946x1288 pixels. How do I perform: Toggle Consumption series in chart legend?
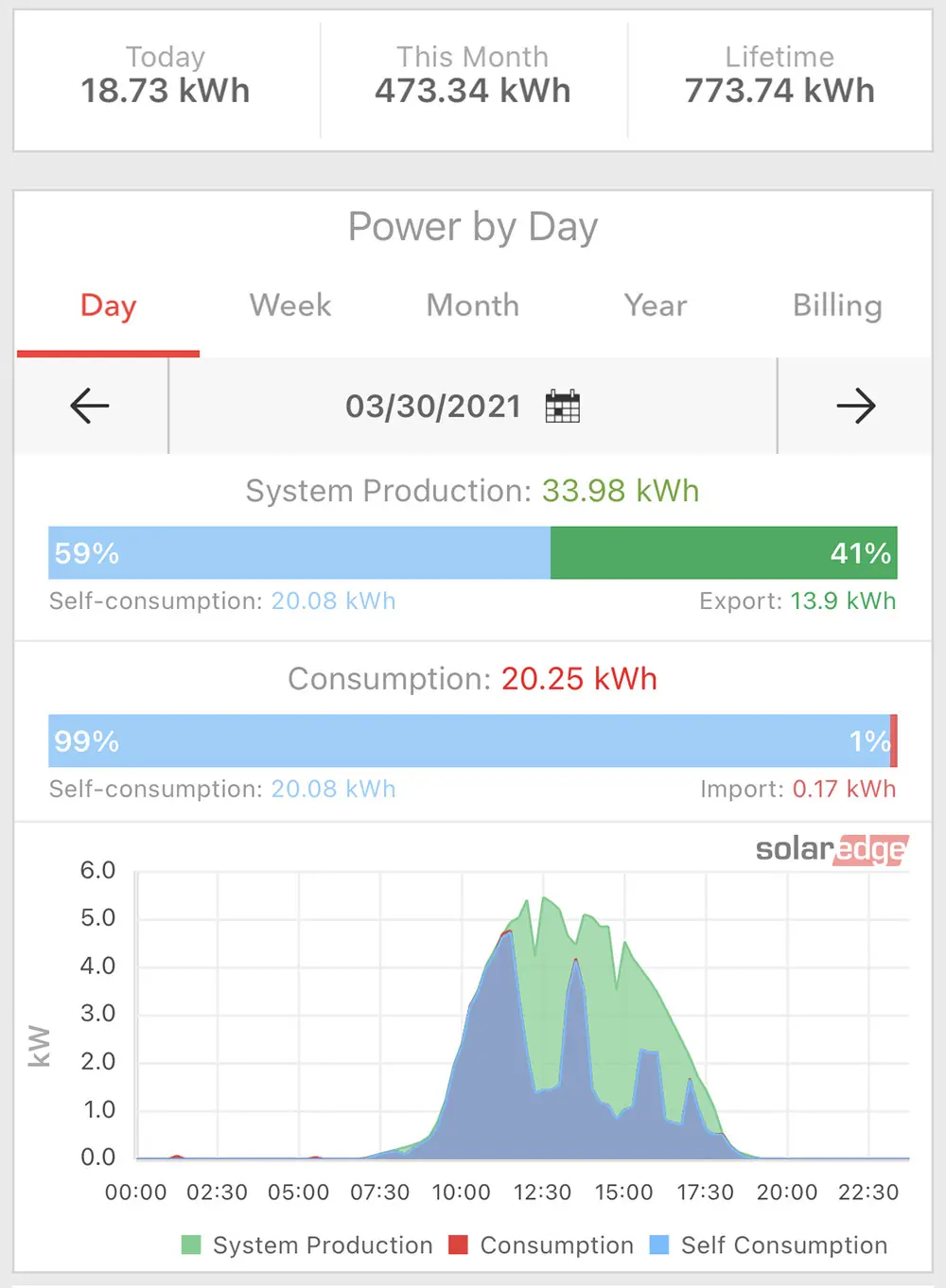[x=541, y=1245]
